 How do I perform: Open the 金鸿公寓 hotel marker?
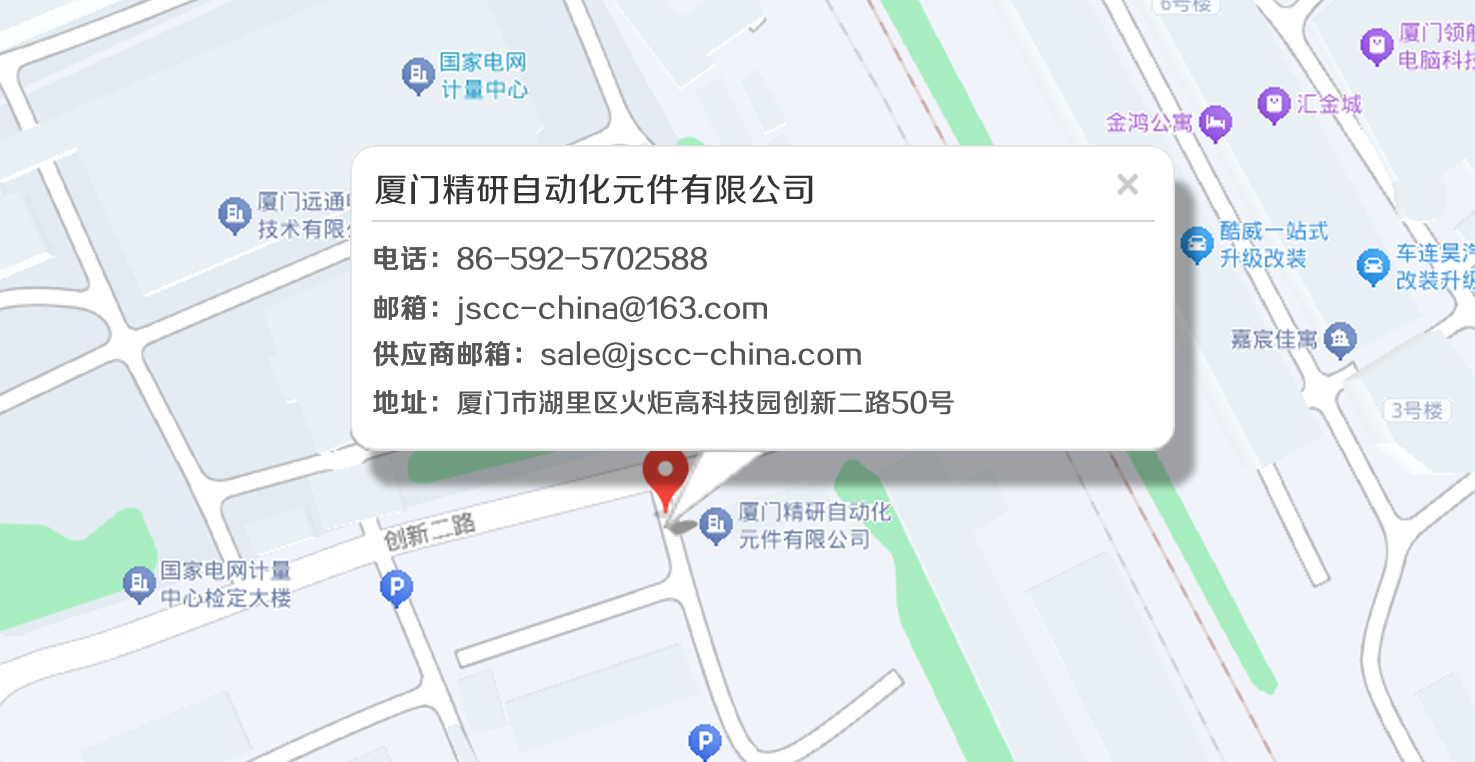coord(1216,123)
